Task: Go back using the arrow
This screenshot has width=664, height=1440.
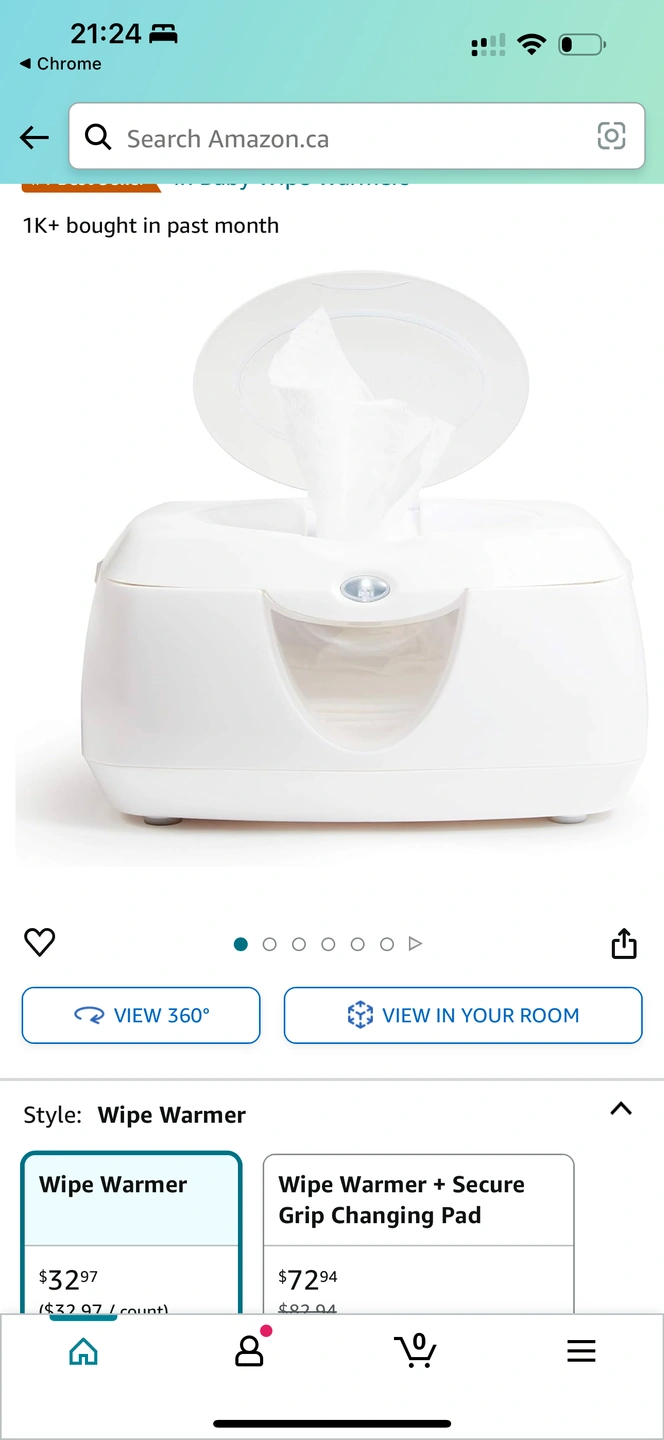Action: 34,138
